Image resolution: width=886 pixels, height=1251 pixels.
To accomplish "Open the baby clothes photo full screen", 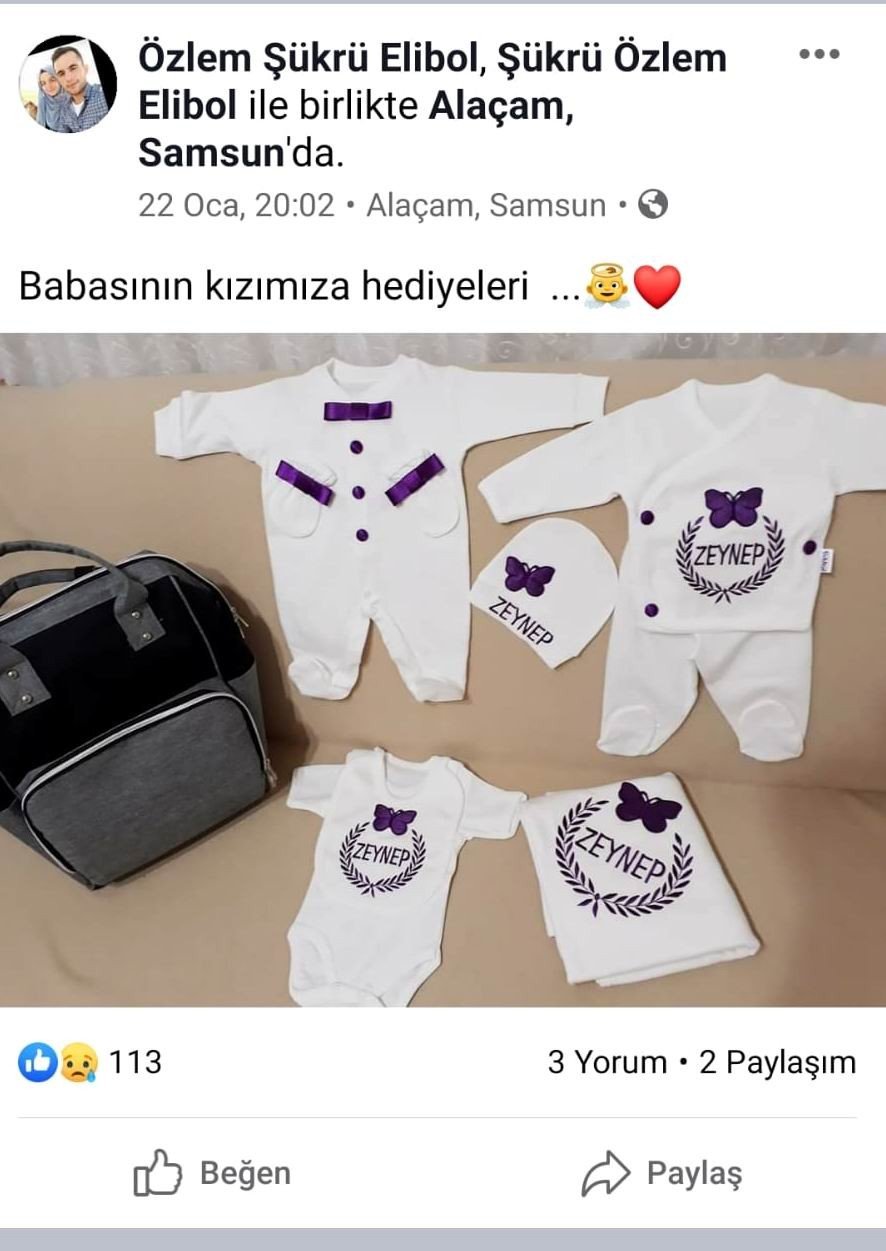I will (443, 668).
